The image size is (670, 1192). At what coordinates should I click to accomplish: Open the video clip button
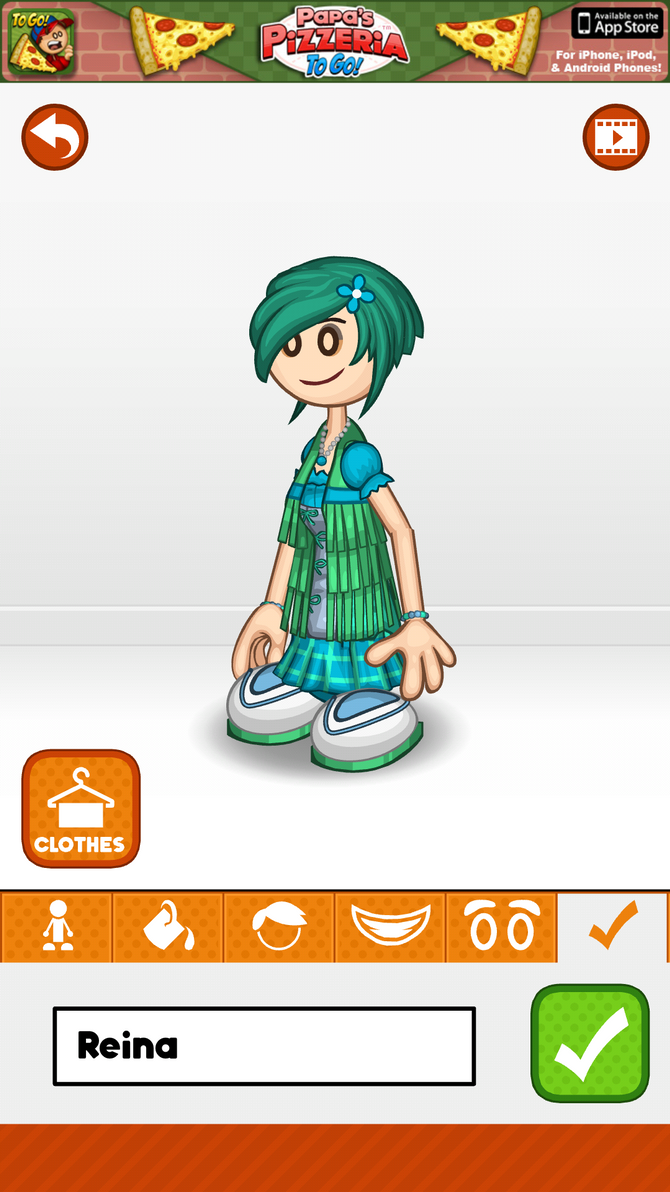(616, 137)
